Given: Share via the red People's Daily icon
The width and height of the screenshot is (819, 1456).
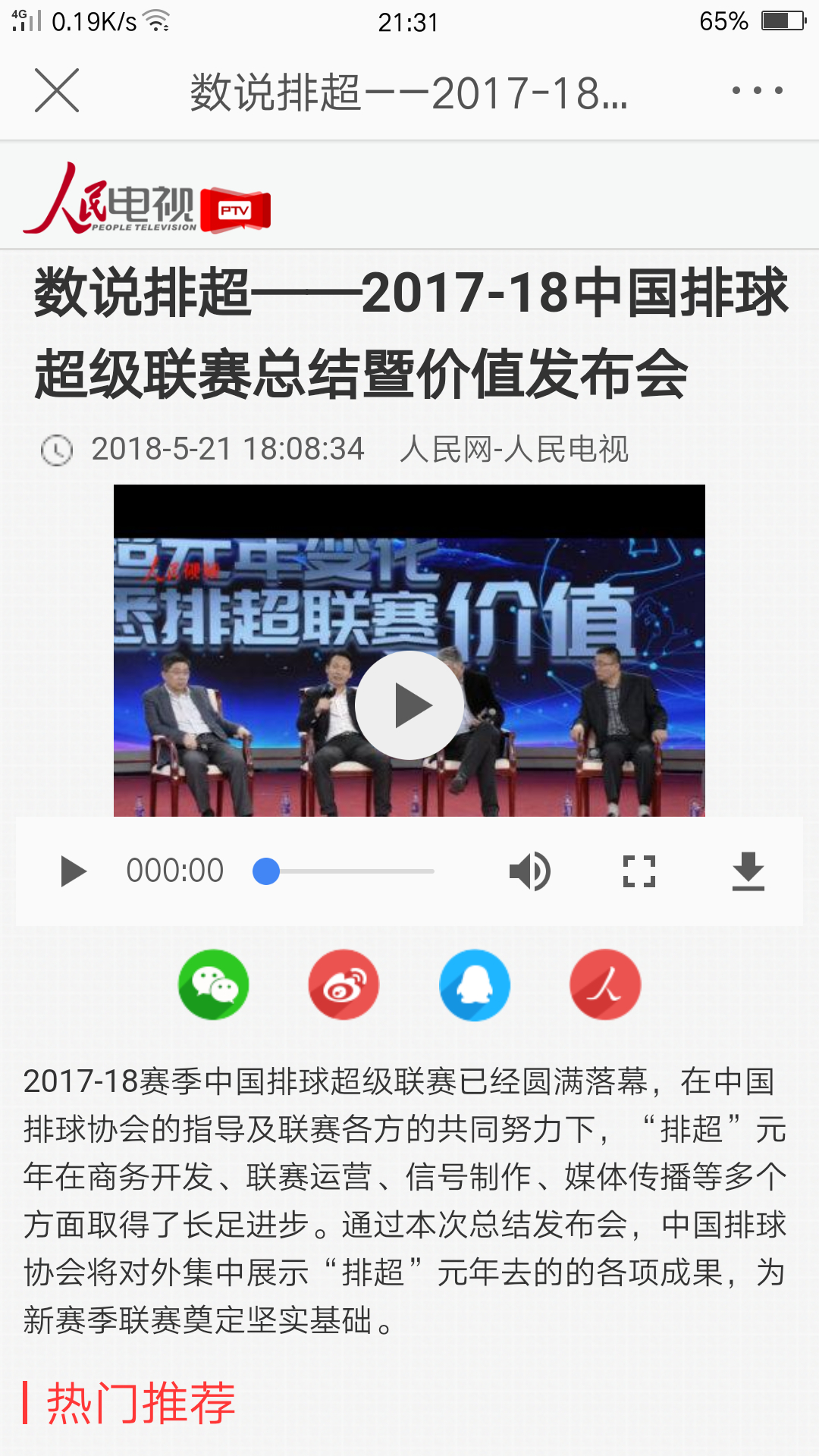Looking at the screenshot, I should coord(605,985).
